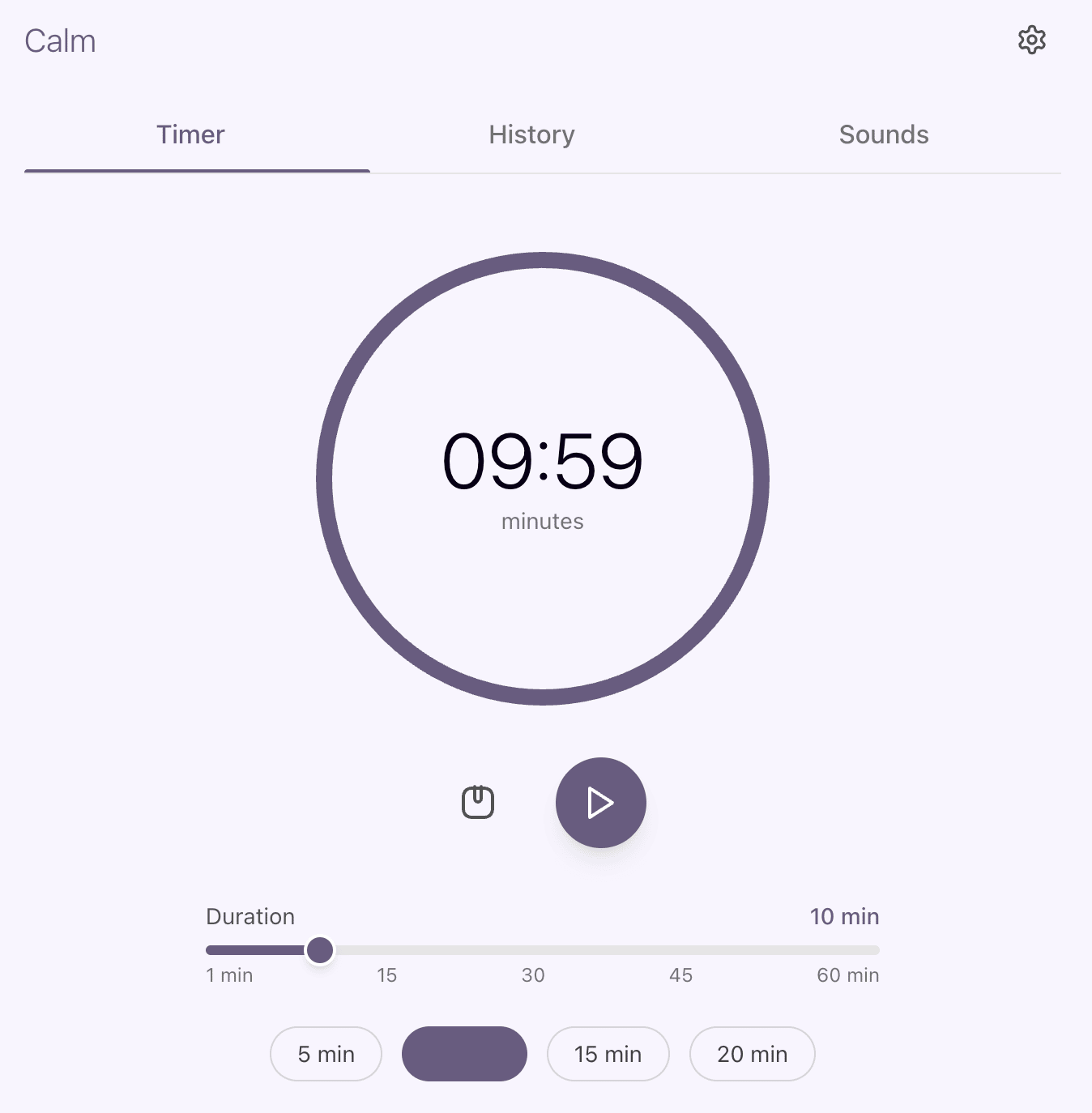Tap the highlighted selected preset chip
Screen dimensions: 1092x1113
[x=464, y=1054]
